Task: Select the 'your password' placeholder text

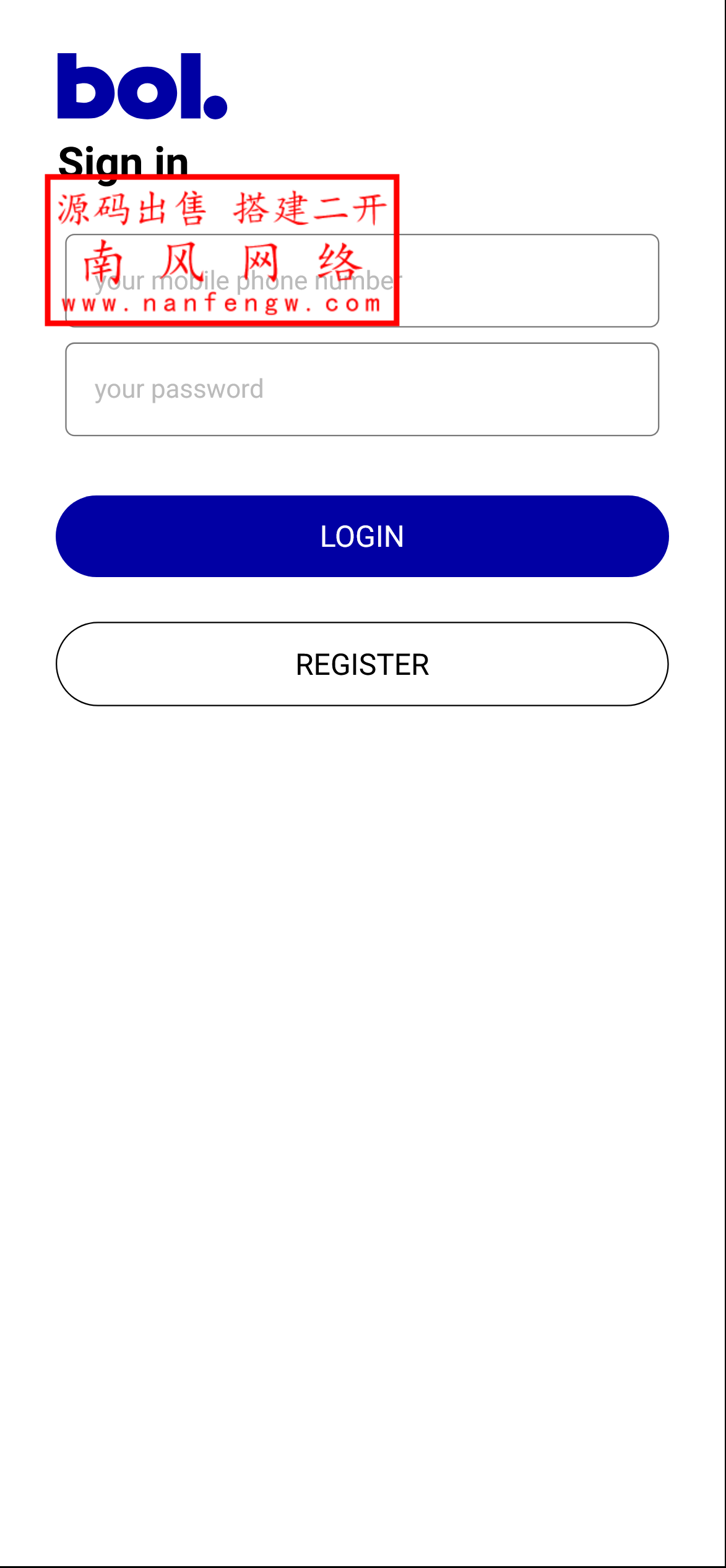Action: 179,390
